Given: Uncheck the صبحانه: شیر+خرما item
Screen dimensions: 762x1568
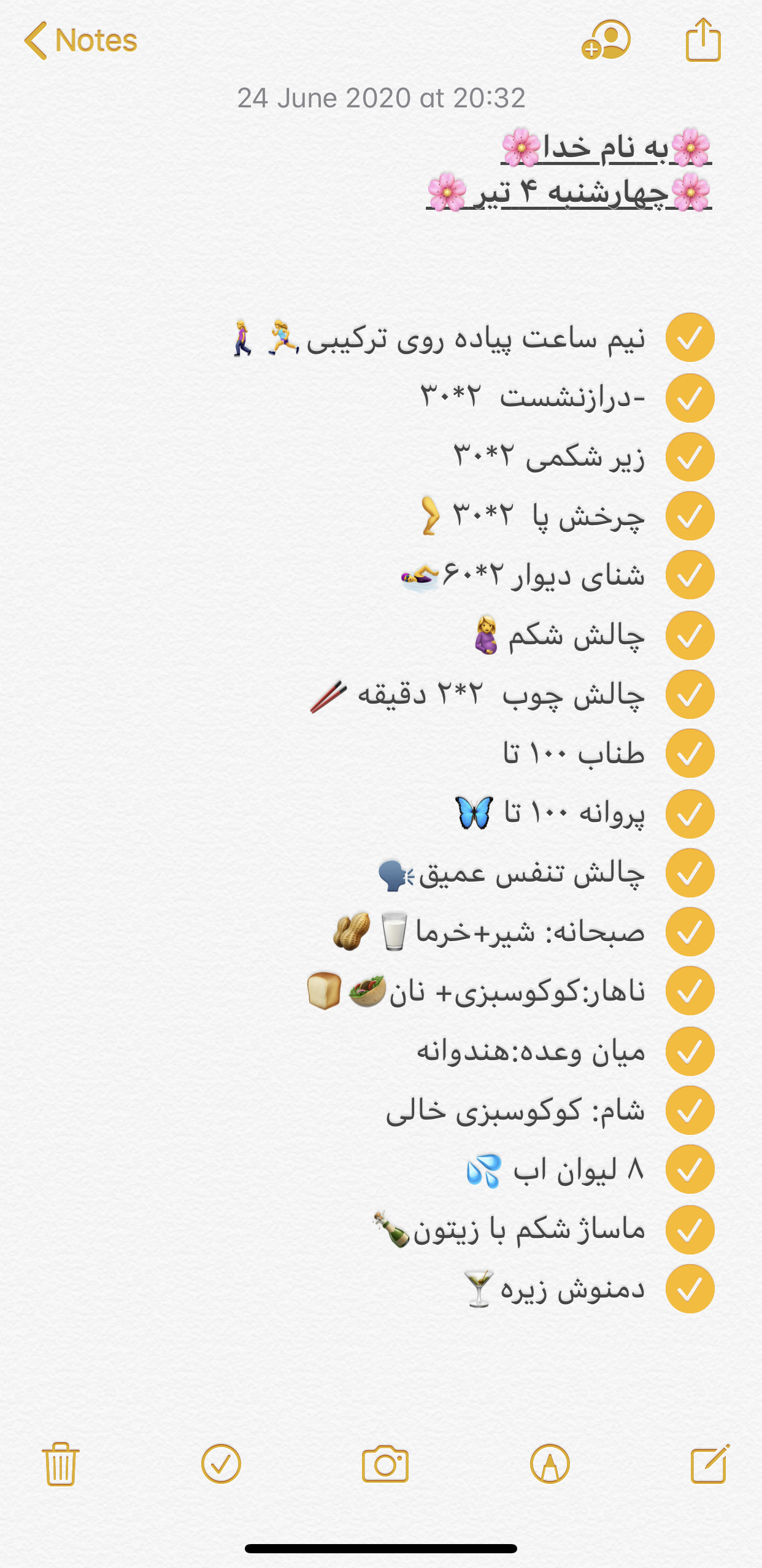Looking at the screenshot, I should tap(690, 932).
